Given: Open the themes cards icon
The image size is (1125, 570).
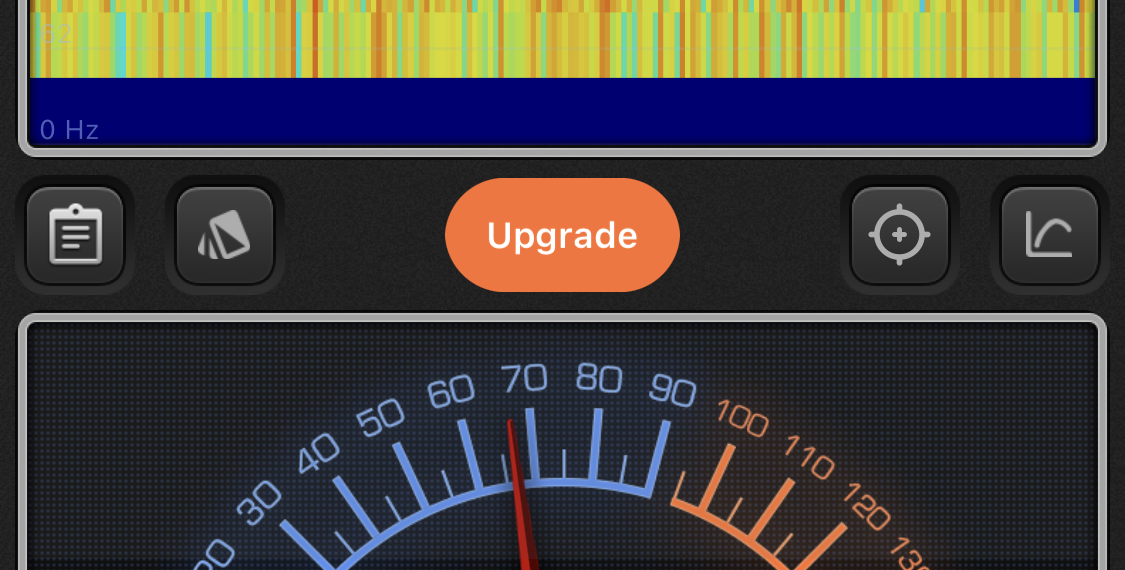Looking at the screenshot, I should click(x=225, y=235).
